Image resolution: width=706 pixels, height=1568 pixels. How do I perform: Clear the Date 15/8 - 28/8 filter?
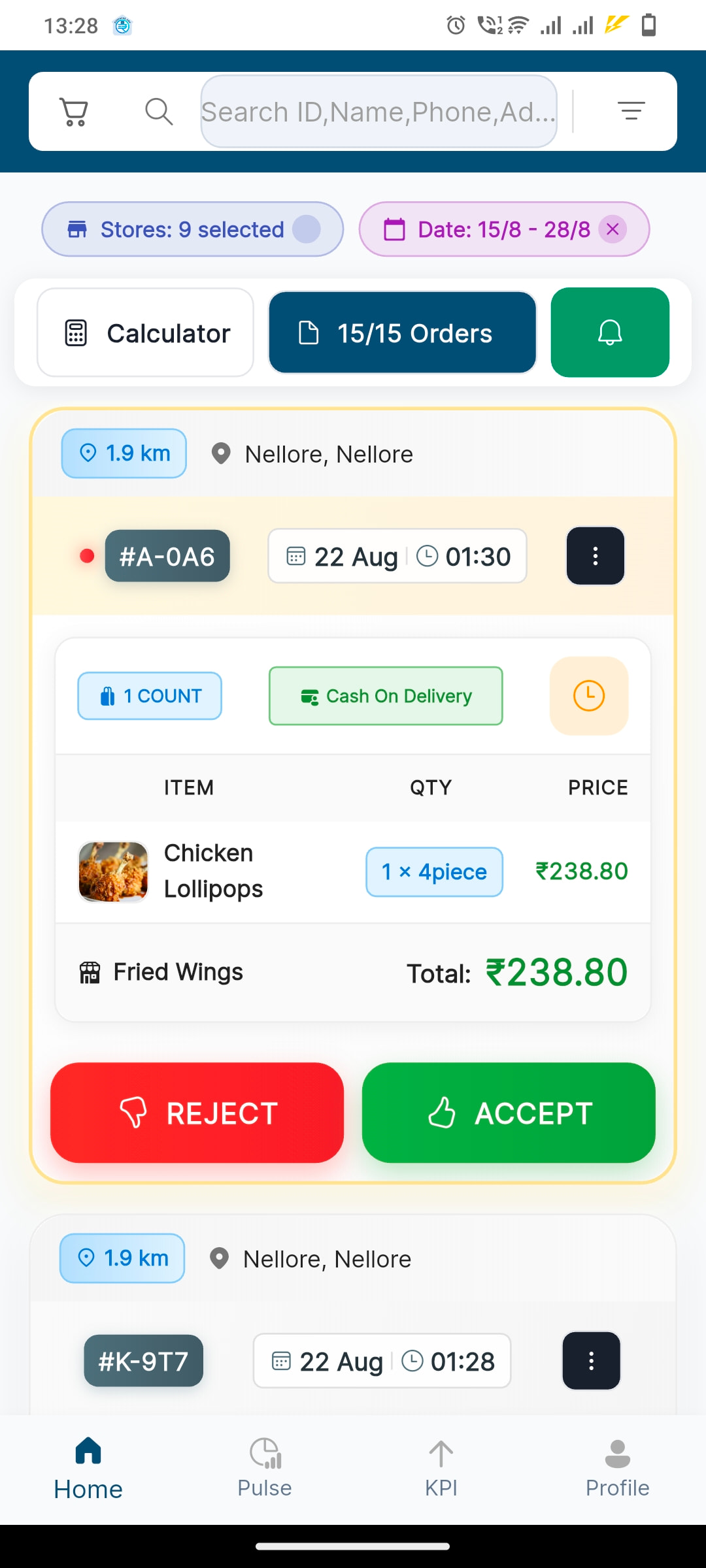613,229
